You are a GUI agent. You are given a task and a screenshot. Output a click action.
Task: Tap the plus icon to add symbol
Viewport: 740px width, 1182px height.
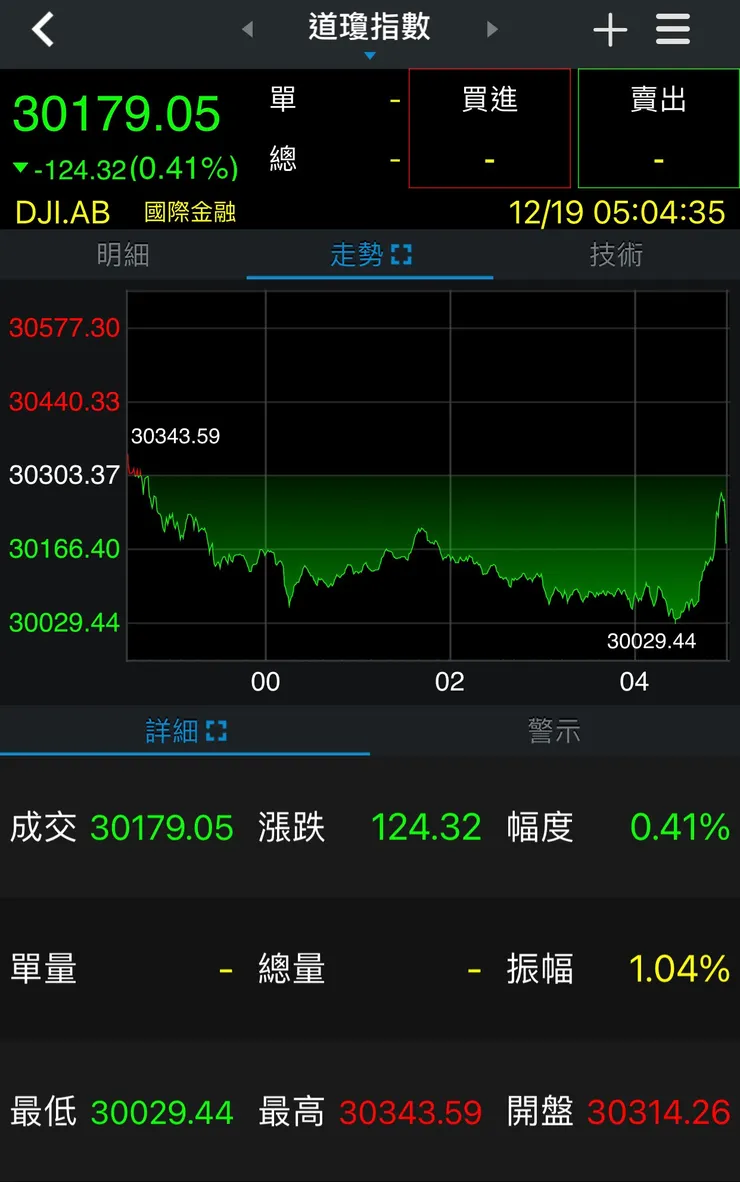[x=610, y=30]
